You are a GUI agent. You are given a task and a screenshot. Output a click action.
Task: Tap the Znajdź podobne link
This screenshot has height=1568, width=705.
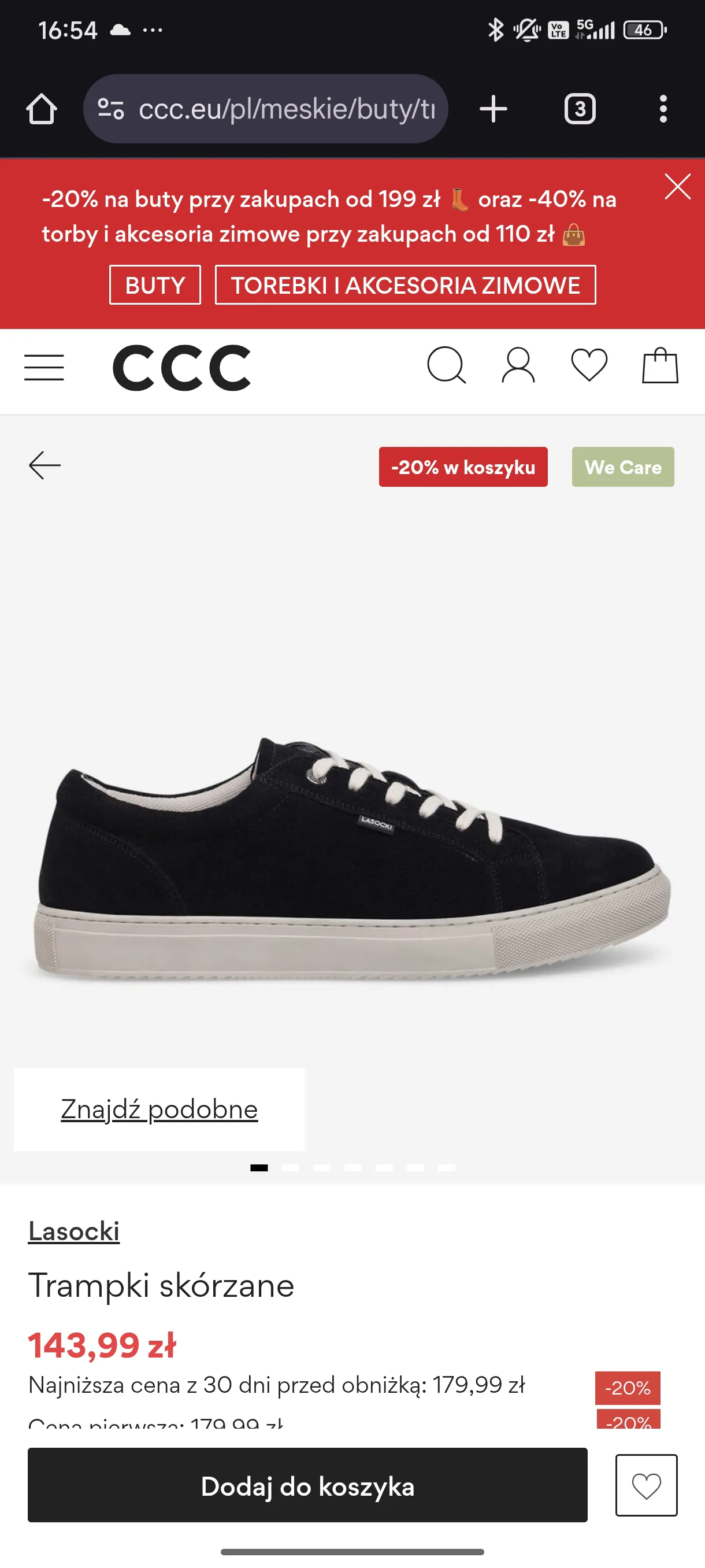[x=159, y=1109]
